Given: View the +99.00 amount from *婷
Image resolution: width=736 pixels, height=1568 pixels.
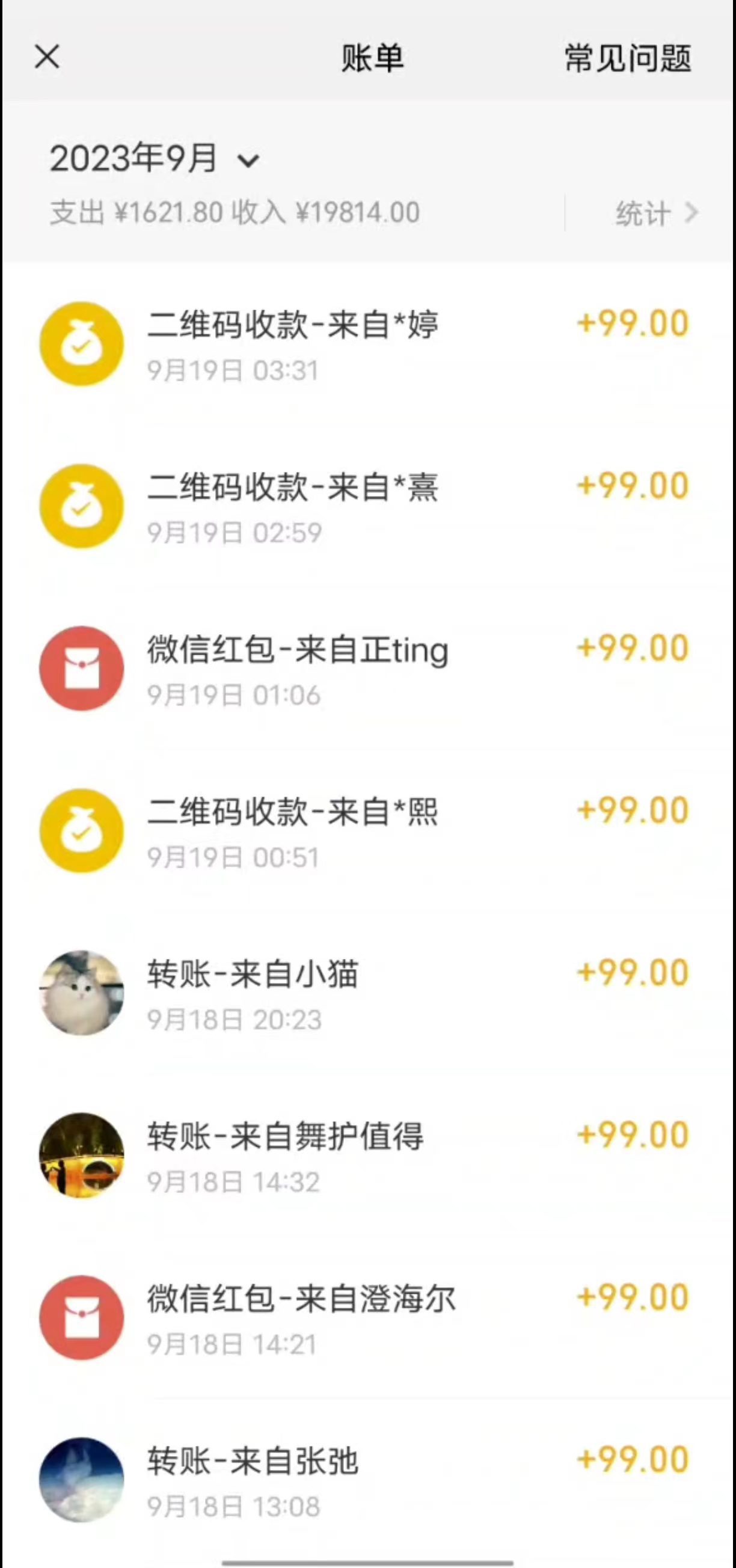Looking at the screenshot, I should (x=632, y=324).
